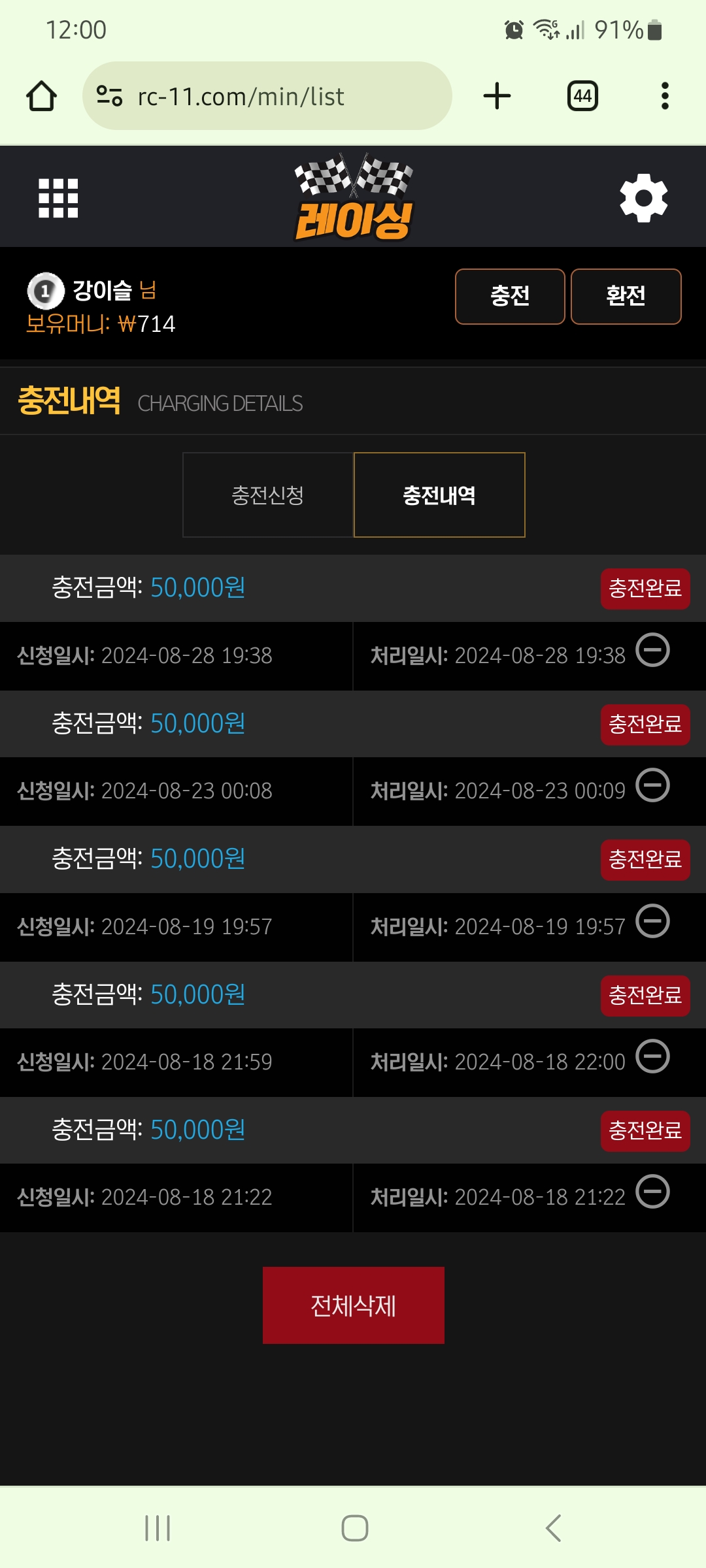Open the recent apps overview
This screenshot has width=706, height=1568.
tap(158, 1528)
